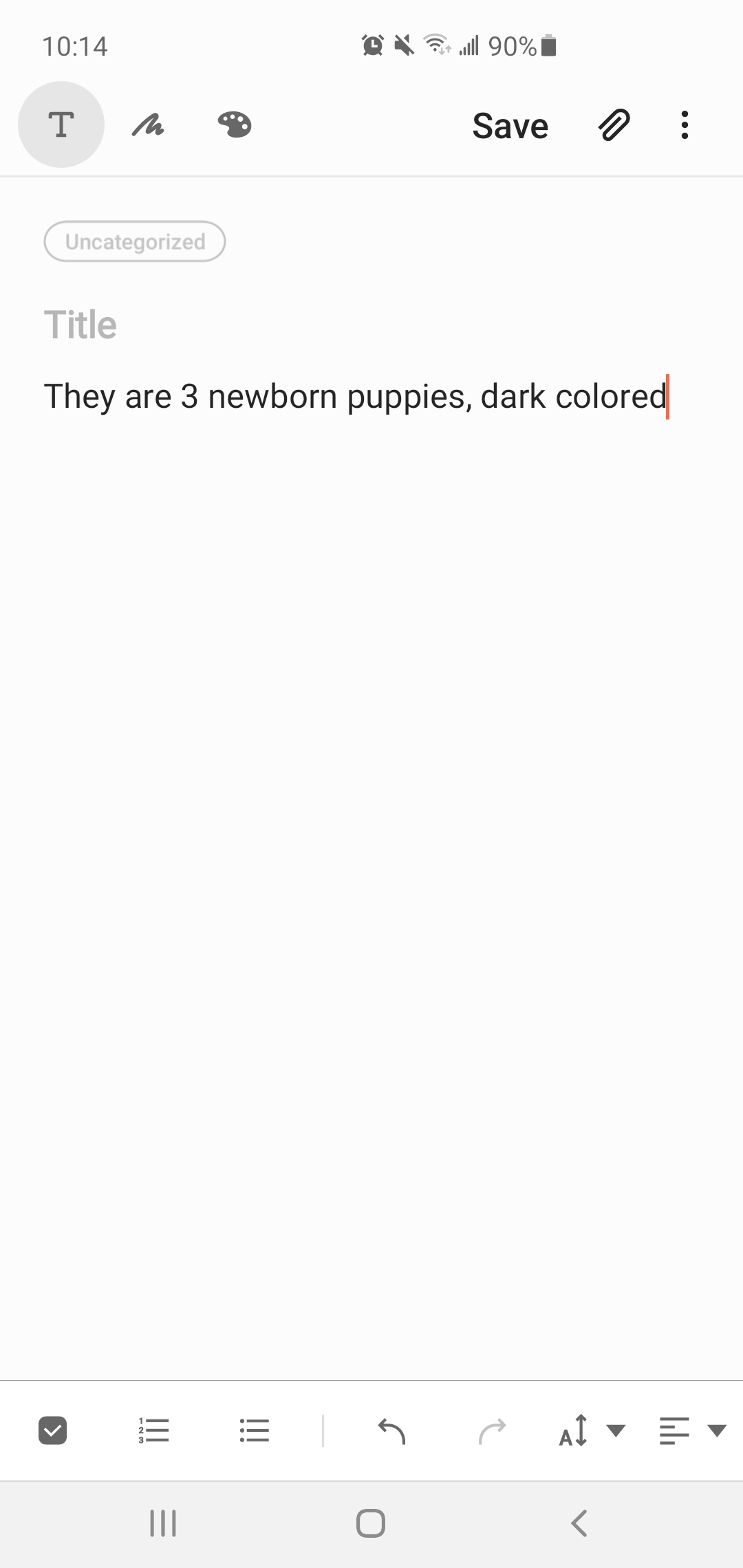Switch to handwriting pen mode
The width and height of the screenshot is (743, 1568).
click(148, 124)
